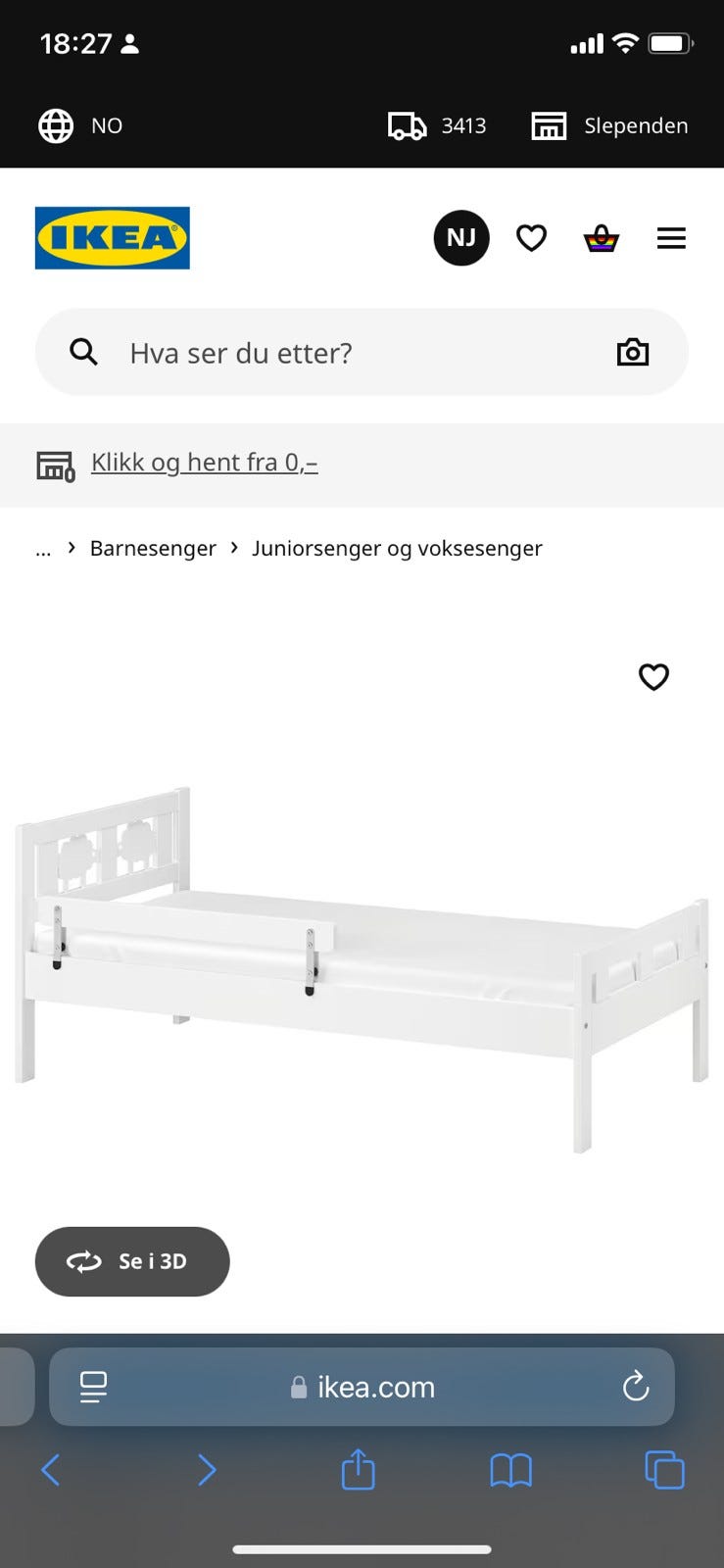The image size is (724, 1568).
Task: Open Juniorsenger og voksesenger breadcrumb
Action: (x=397, y=548)
